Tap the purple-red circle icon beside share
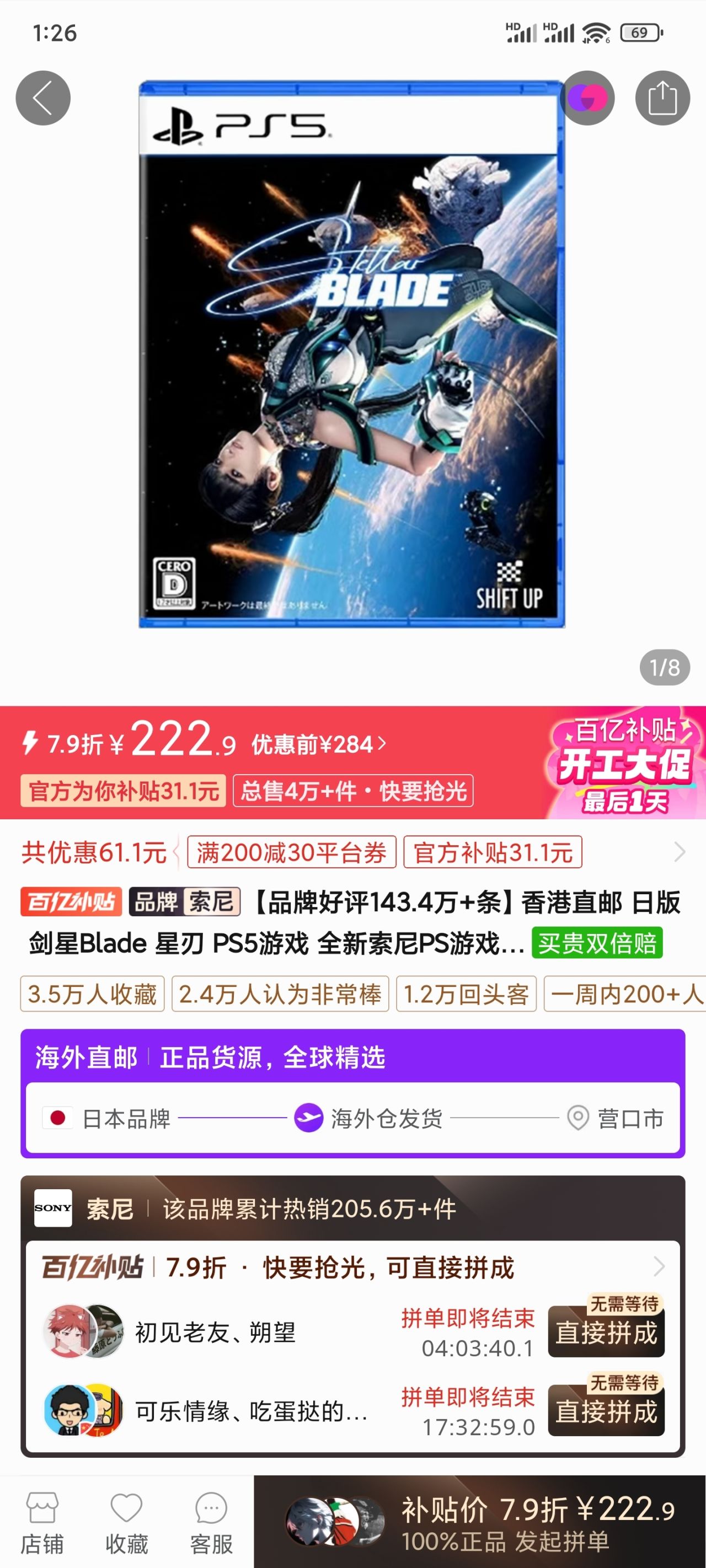The width and height of the screenshot is (706, 1568). click(587, 98)
